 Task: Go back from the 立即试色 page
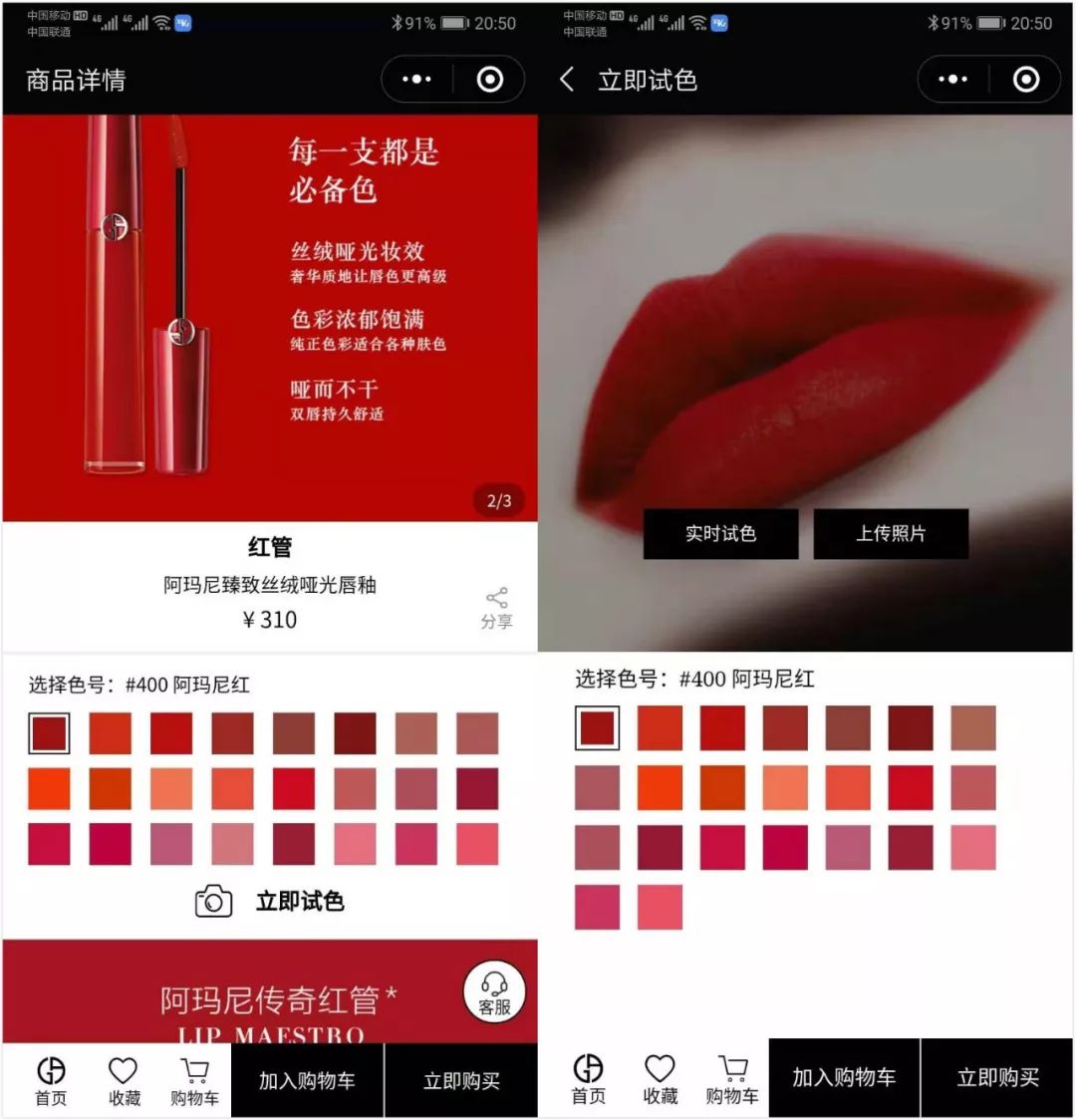567,80
